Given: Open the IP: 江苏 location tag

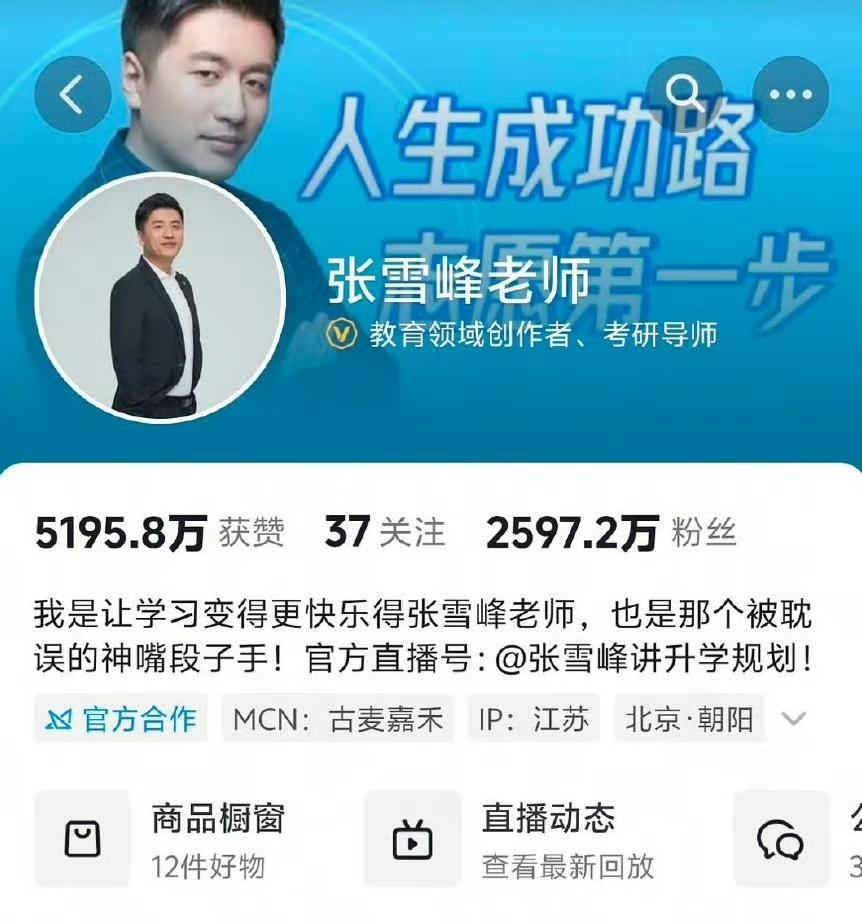Looking at the screenshot, I should [x=535, y=717].
